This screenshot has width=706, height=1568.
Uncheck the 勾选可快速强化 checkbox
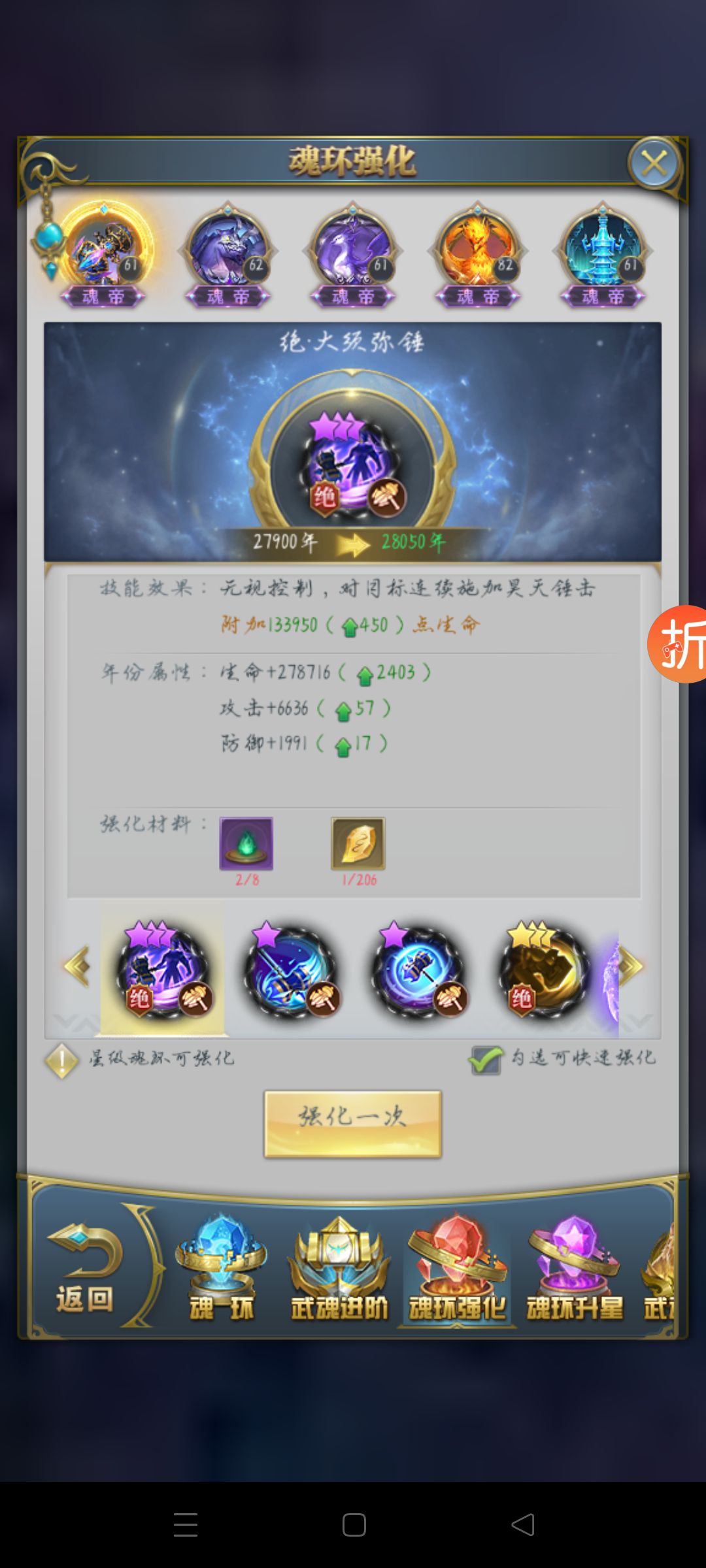[486, 1060]
